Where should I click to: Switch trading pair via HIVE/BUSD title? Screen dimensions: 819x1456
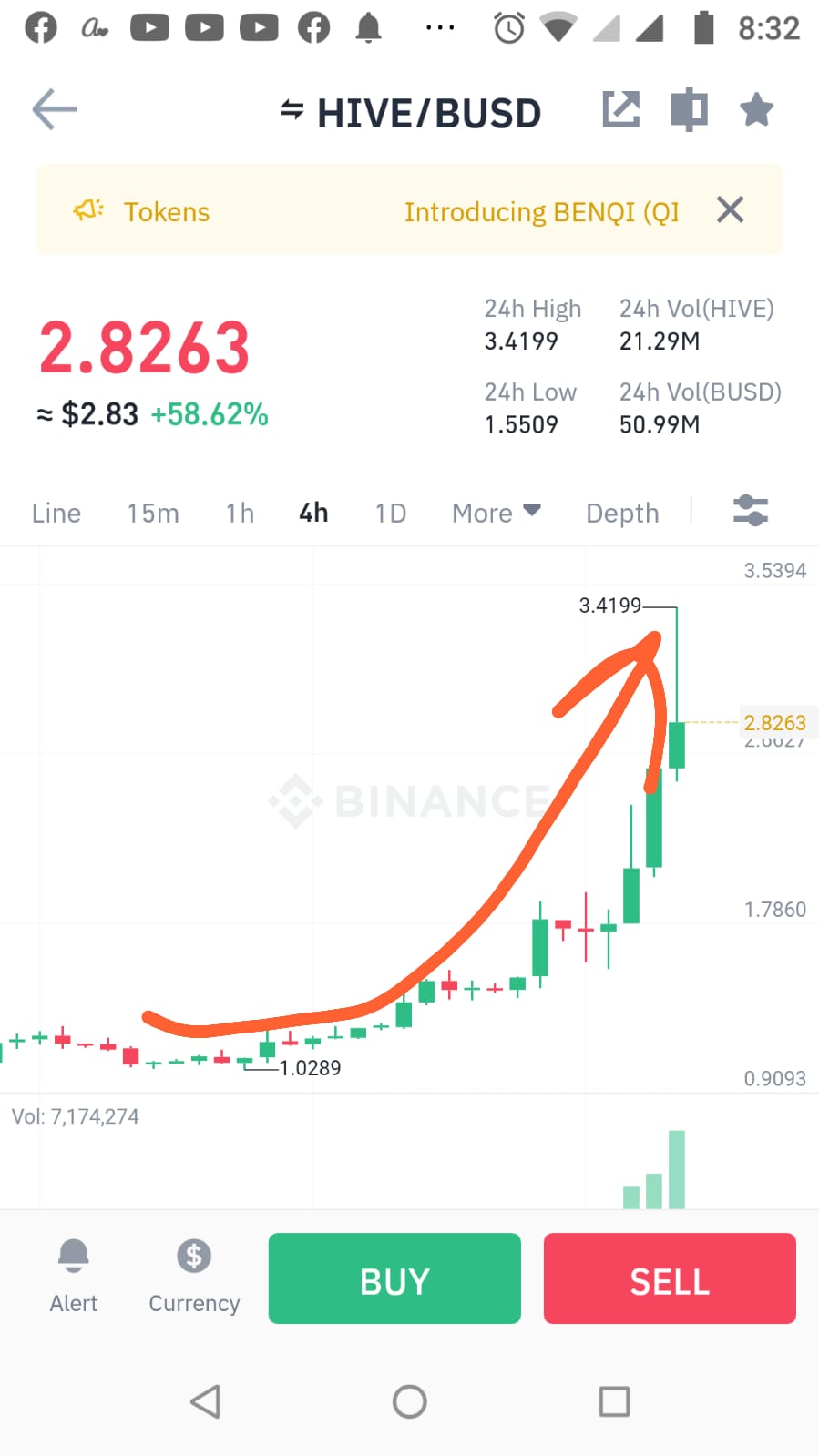(410, 113)
